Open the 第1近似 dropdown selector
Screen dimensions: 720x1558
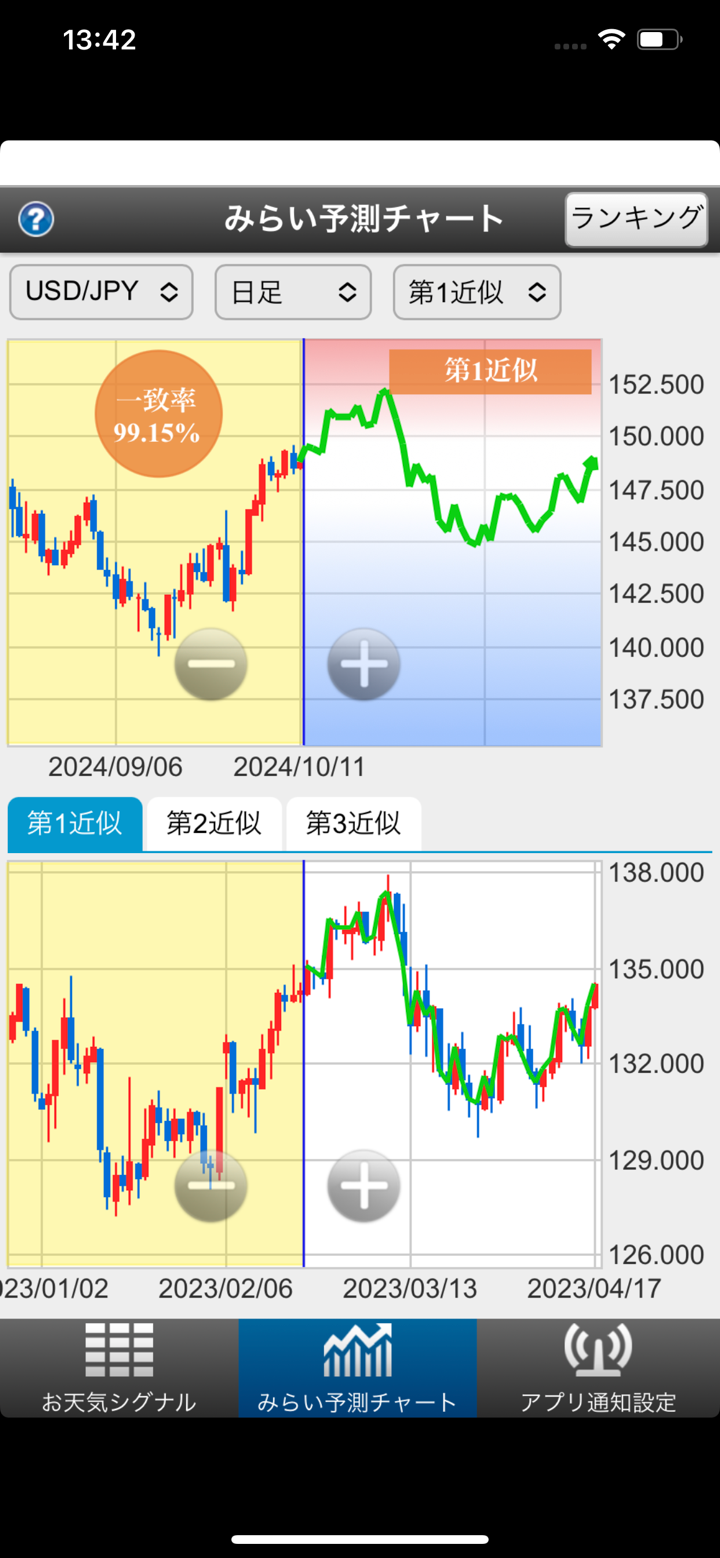[477, 292]
